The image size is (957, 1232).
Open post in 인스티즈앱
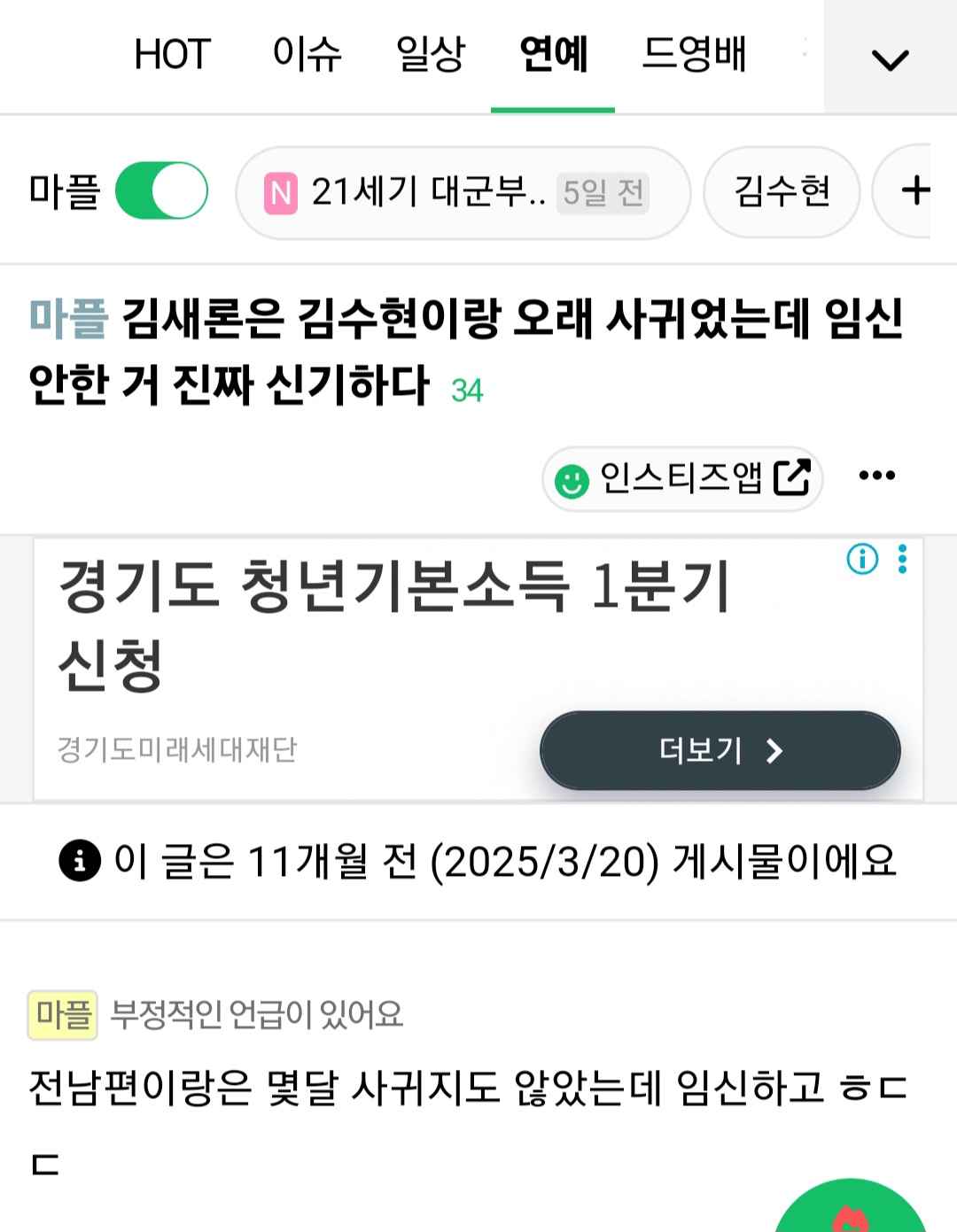click(x=682, y=478)
